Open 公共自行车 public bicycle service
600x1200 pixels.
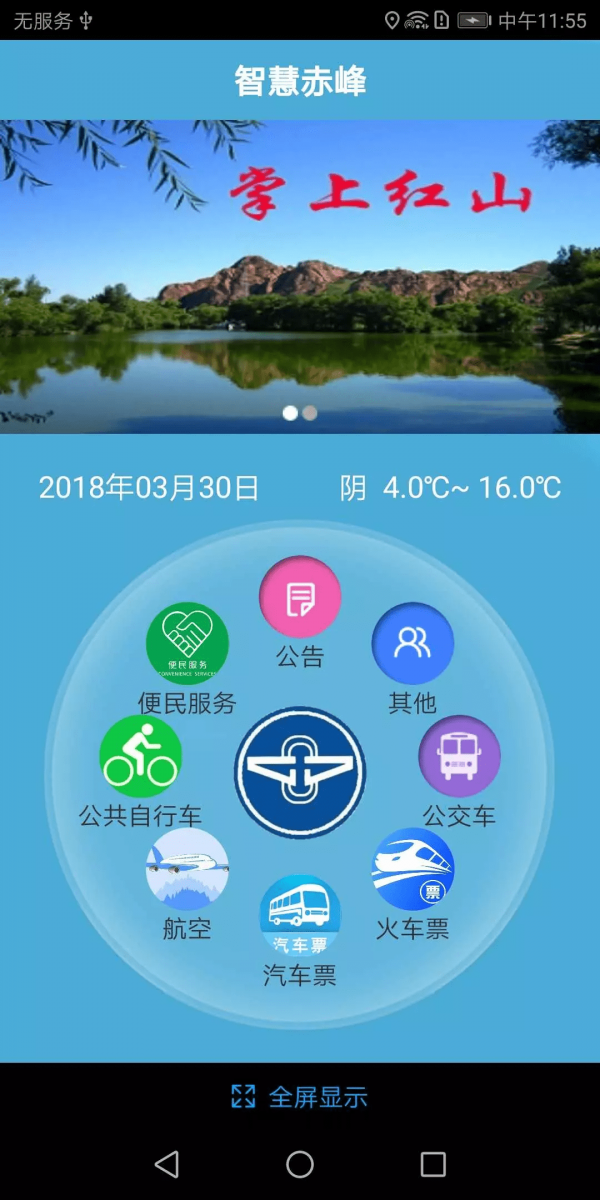pos(141,757)
